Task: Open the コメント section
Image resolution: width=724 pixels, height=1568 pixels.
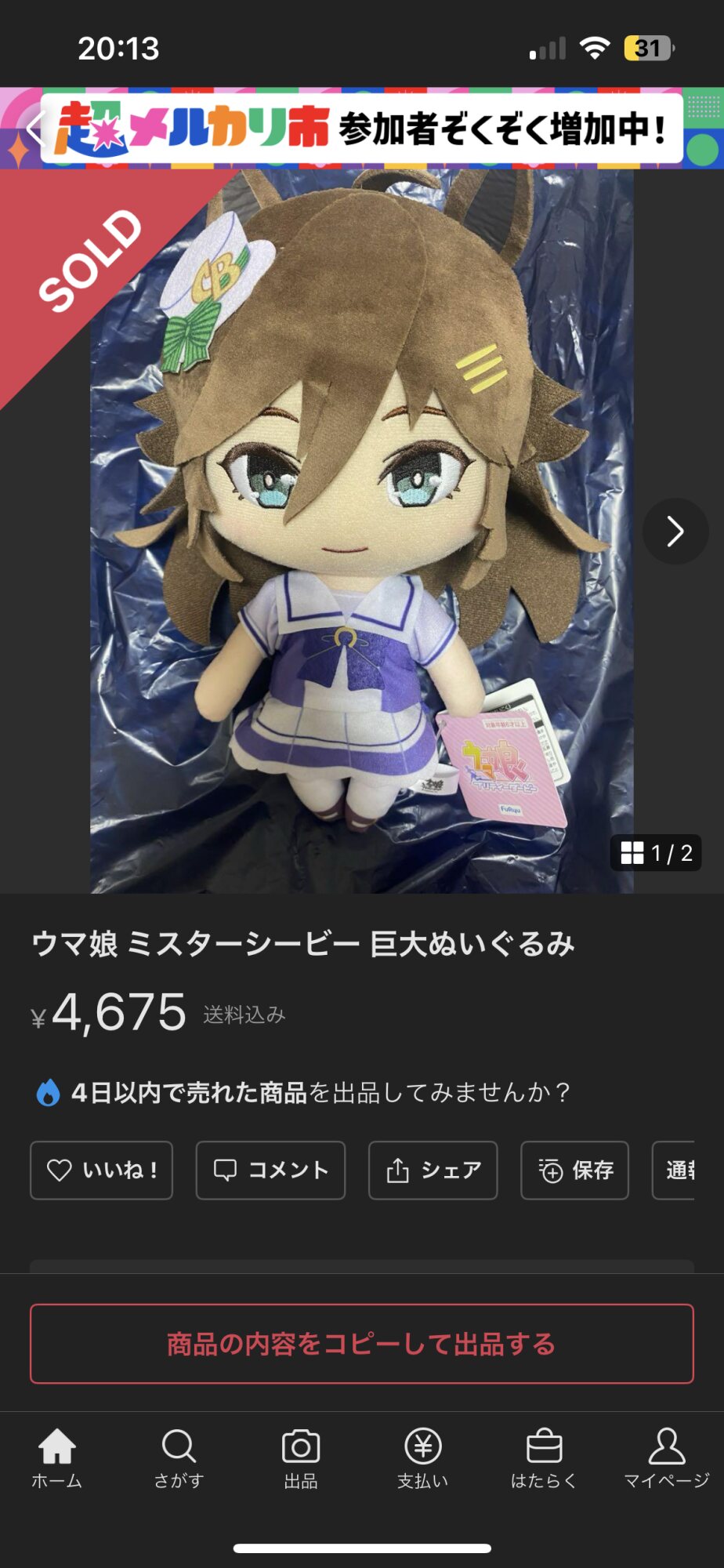Action: click(270, 1171)
